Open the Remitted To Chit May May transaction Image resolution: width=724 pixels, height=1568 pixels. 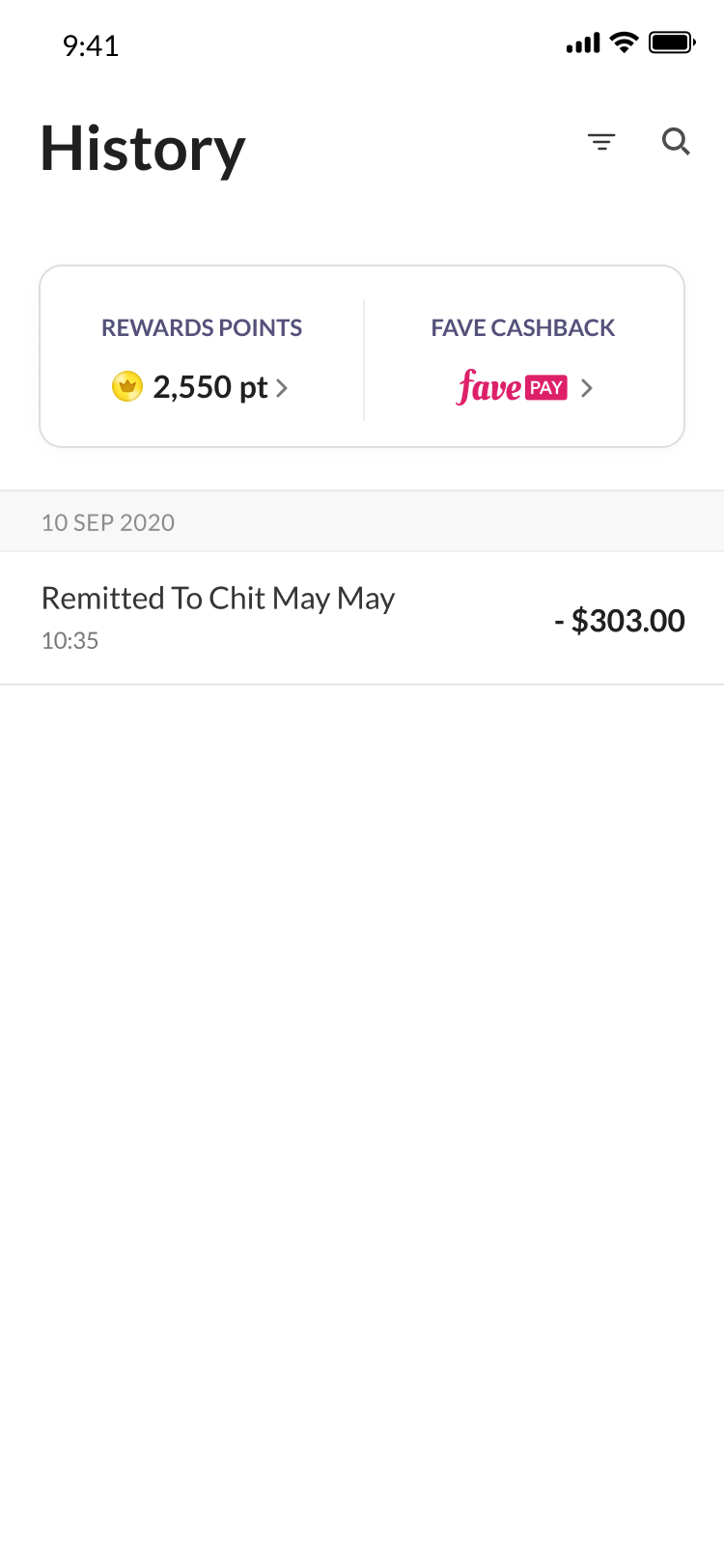point(362,618)
